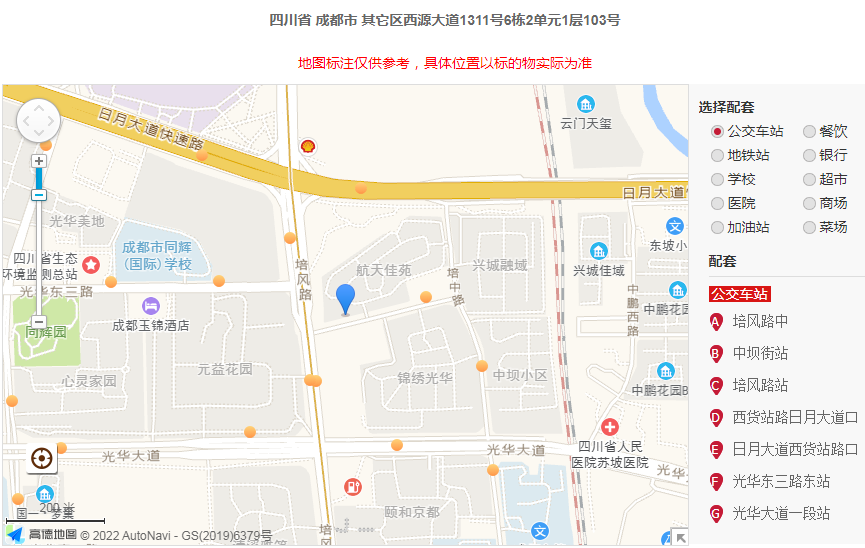Zoom out the map with minus button
865x548 pixels.
point(39,322)
